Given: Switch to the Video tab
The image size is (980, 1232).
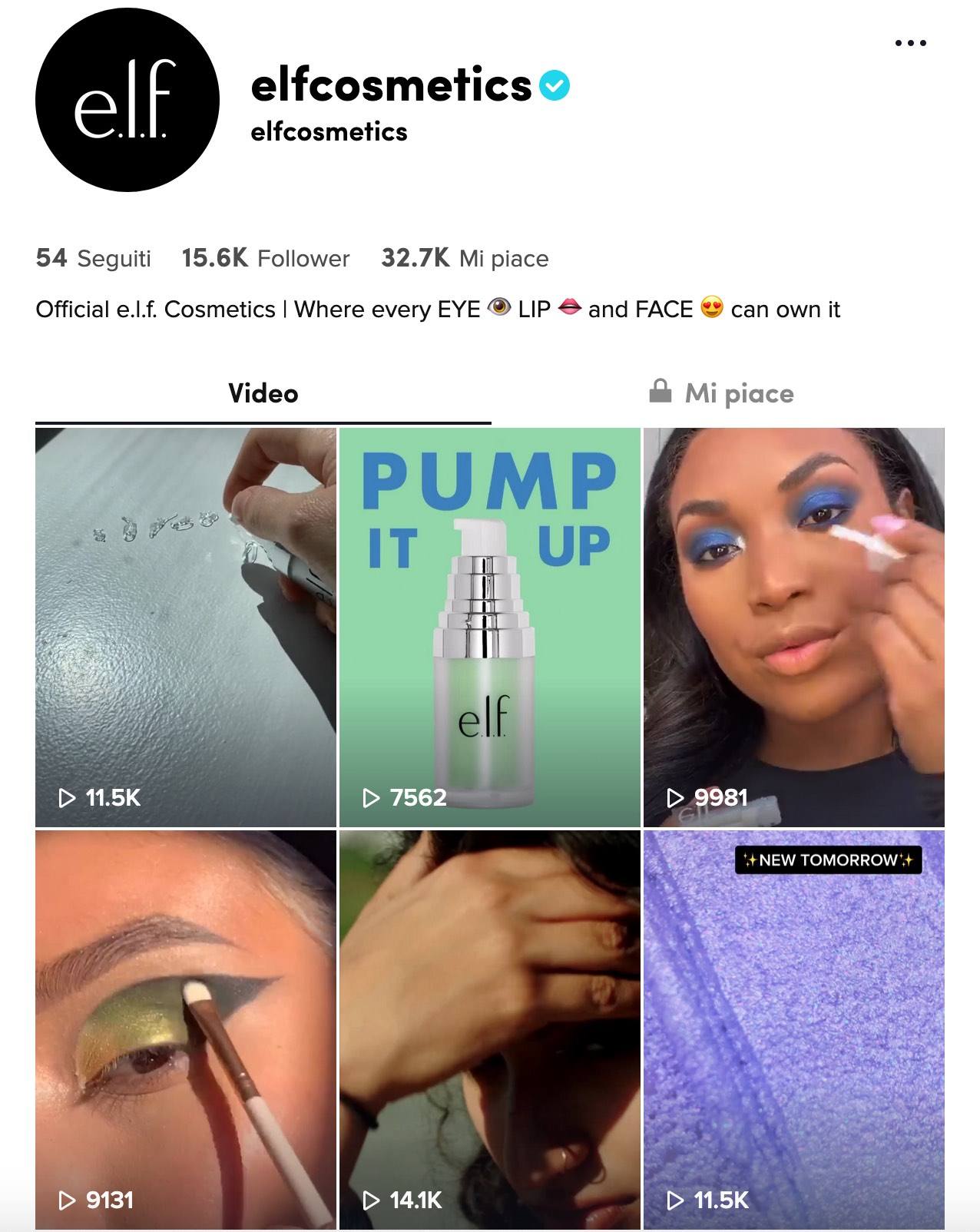Looking at the screenshot, I should click(263, 393).
